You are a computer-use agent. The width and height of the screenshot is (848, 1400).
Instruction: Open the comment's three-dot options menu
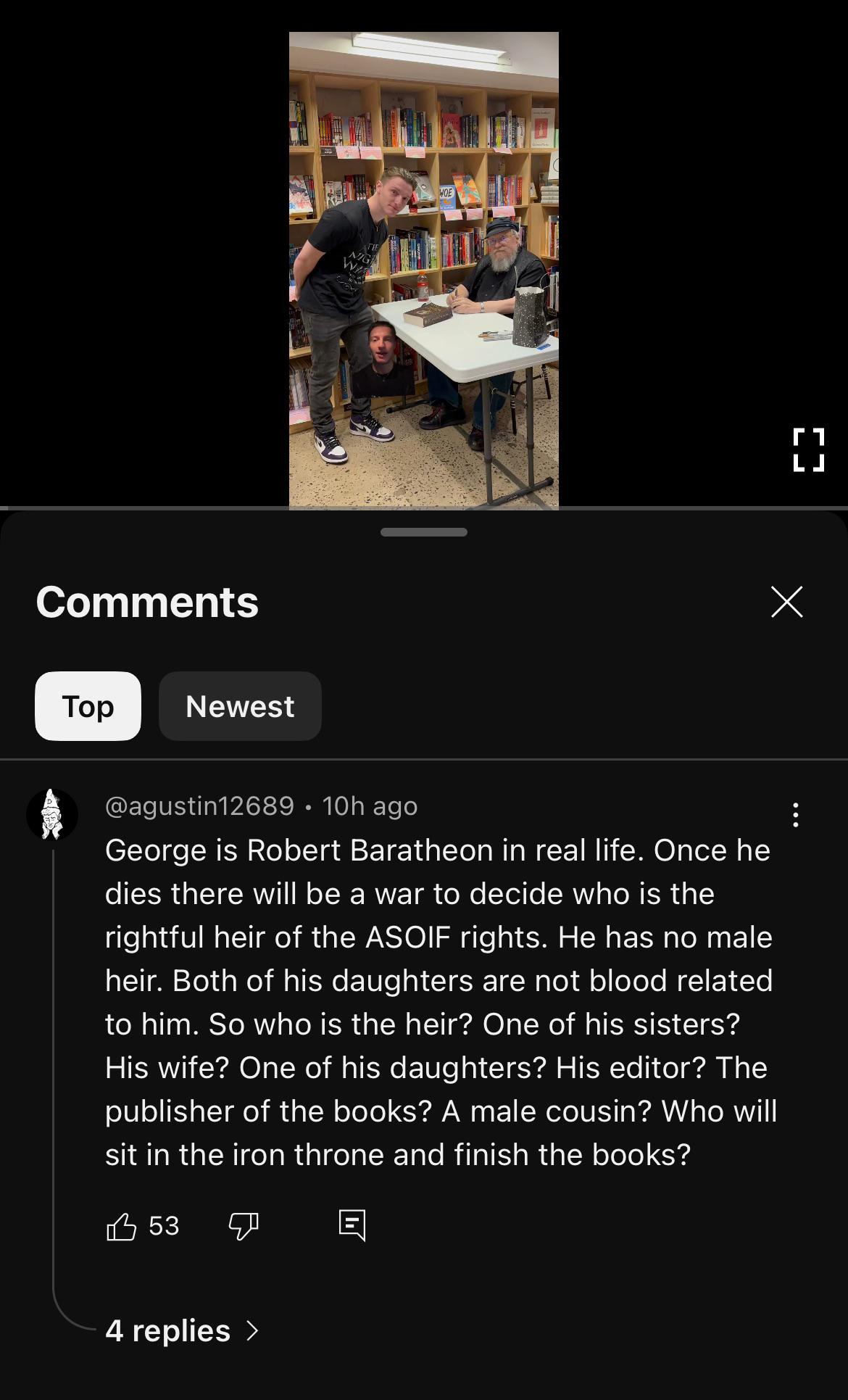796,815
